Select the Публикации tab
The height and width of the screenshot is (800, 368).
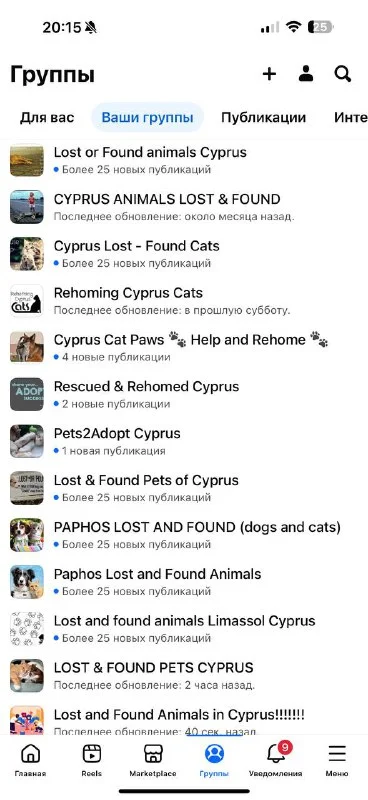tap(263, 117)
